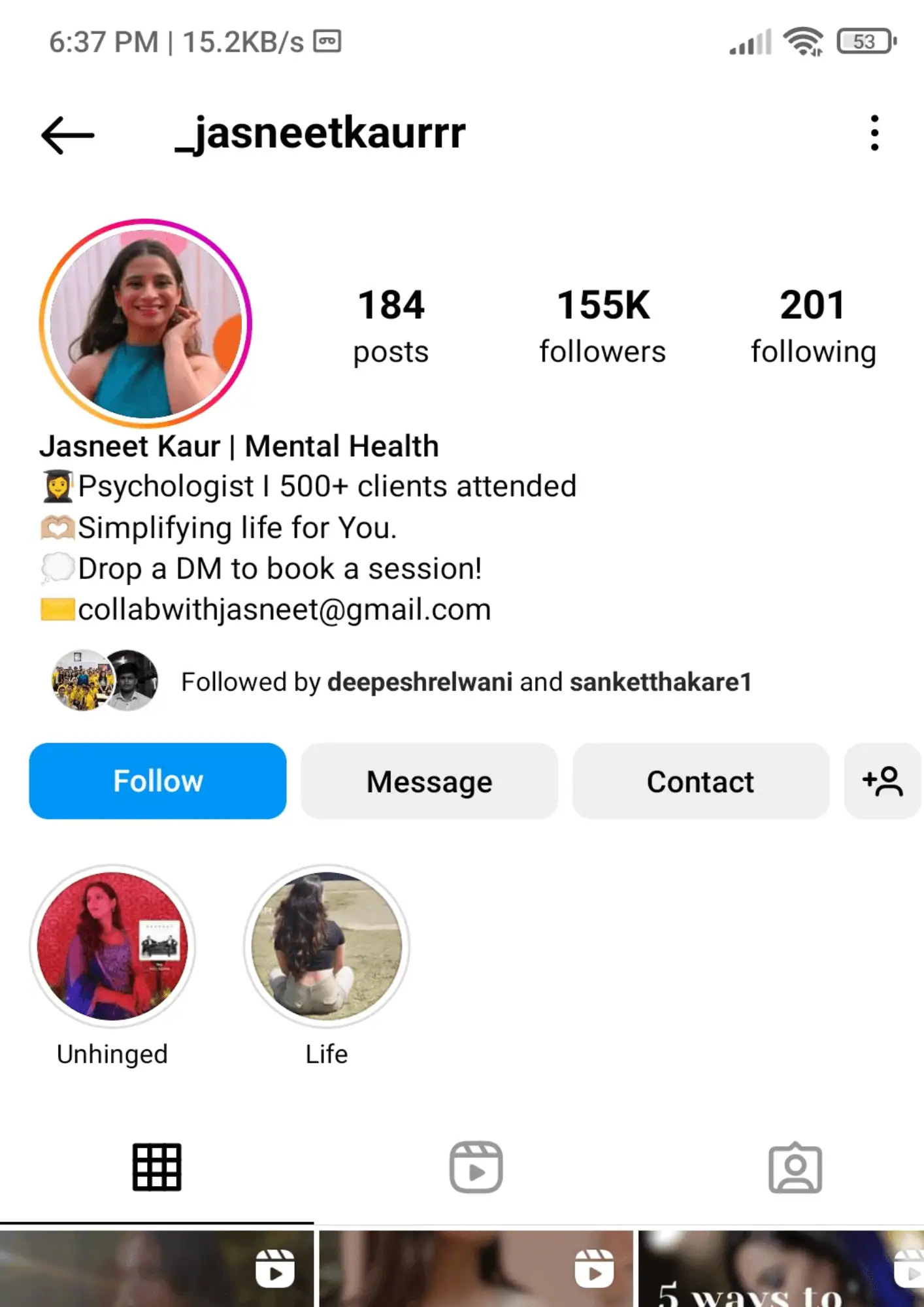
Task: Tap the Contact button
Action: click(x=701, y=781)
